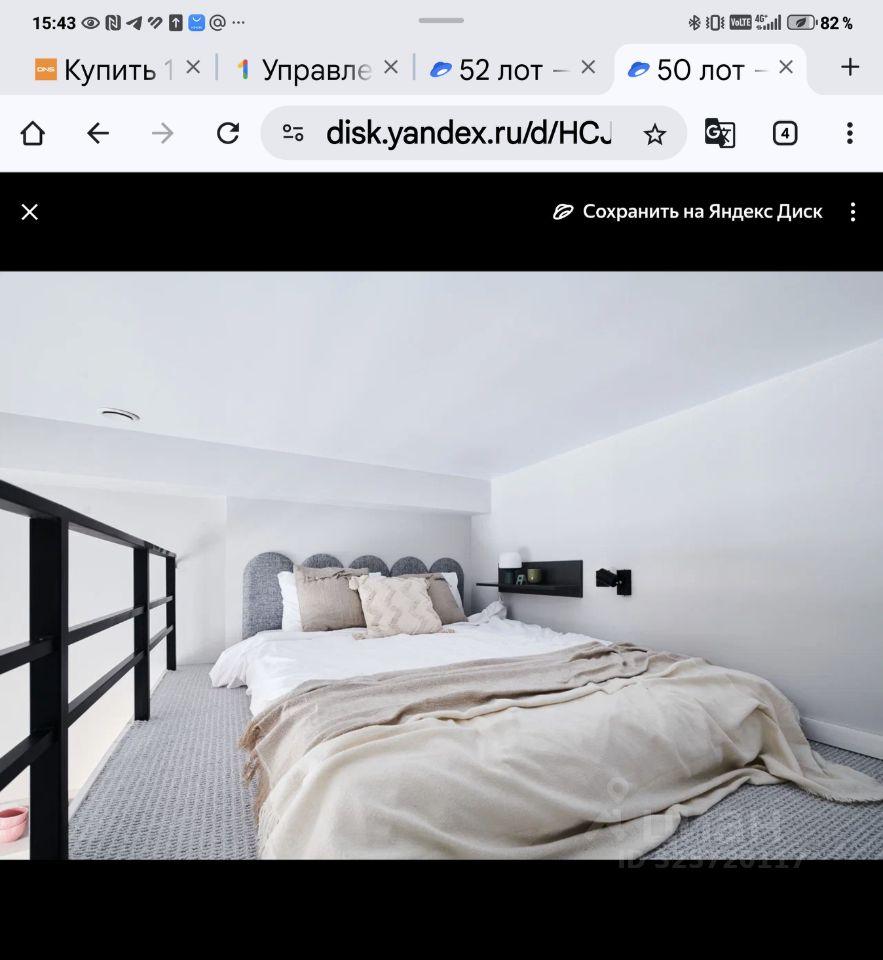Go back to previous page
The width and height of the screenshot is (883, 960).
(98, 133)
